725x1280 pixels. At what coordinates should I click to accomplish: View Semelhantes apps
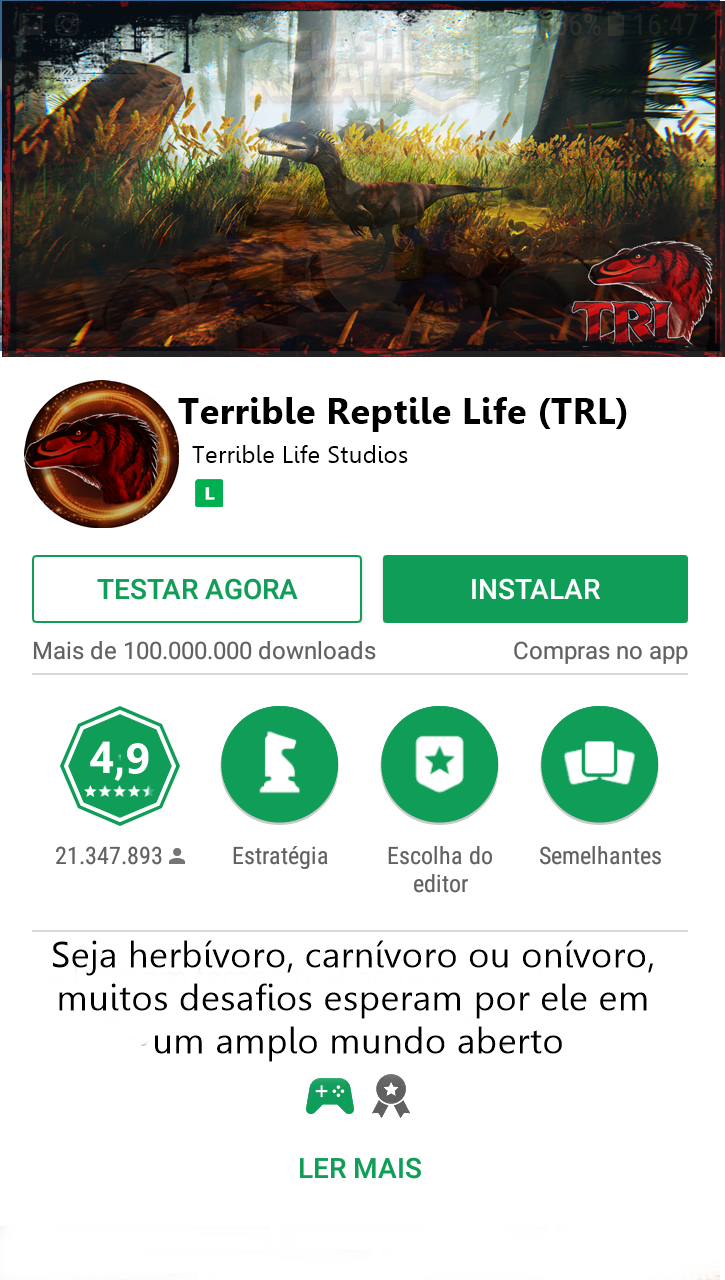pos(600,765)
